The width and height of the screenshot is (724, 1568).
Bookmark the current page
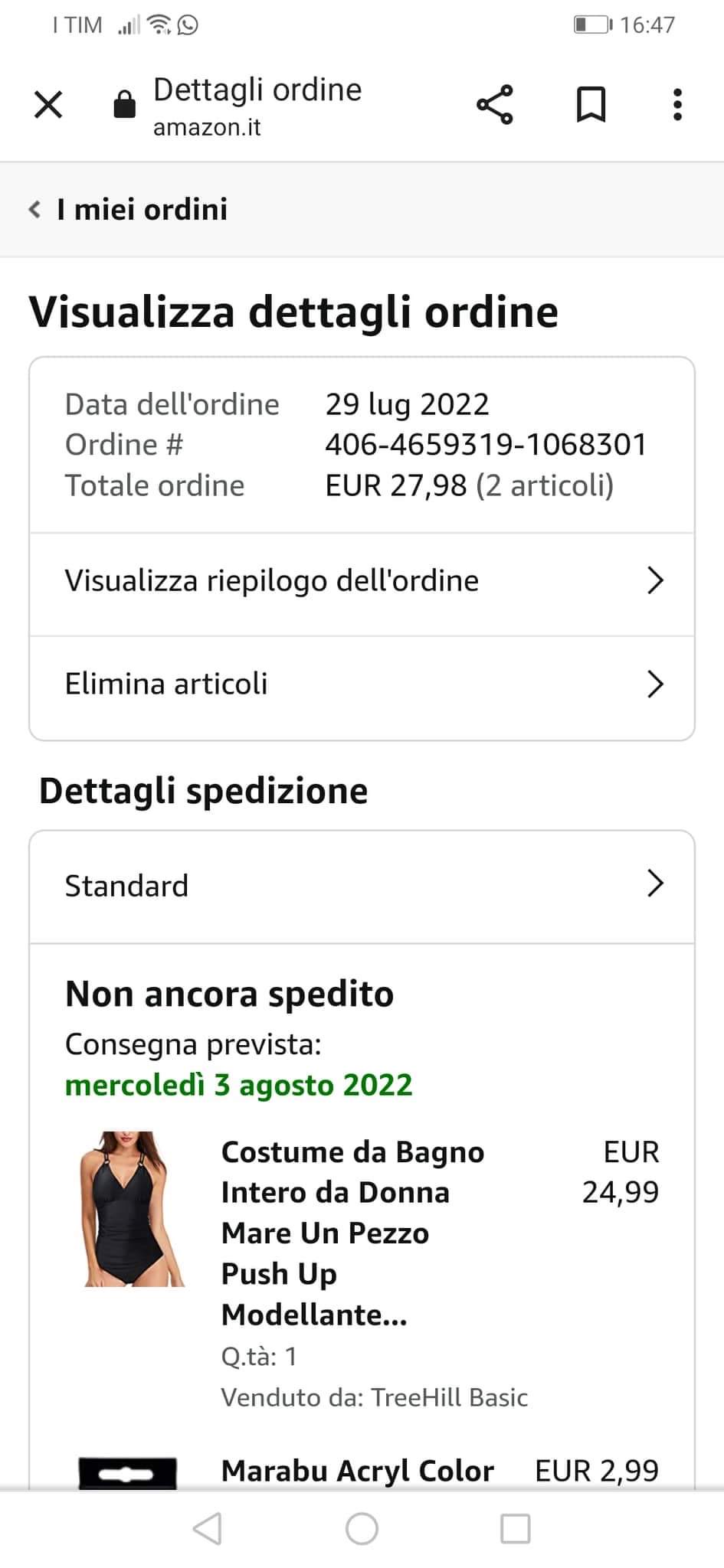(590, 104)
